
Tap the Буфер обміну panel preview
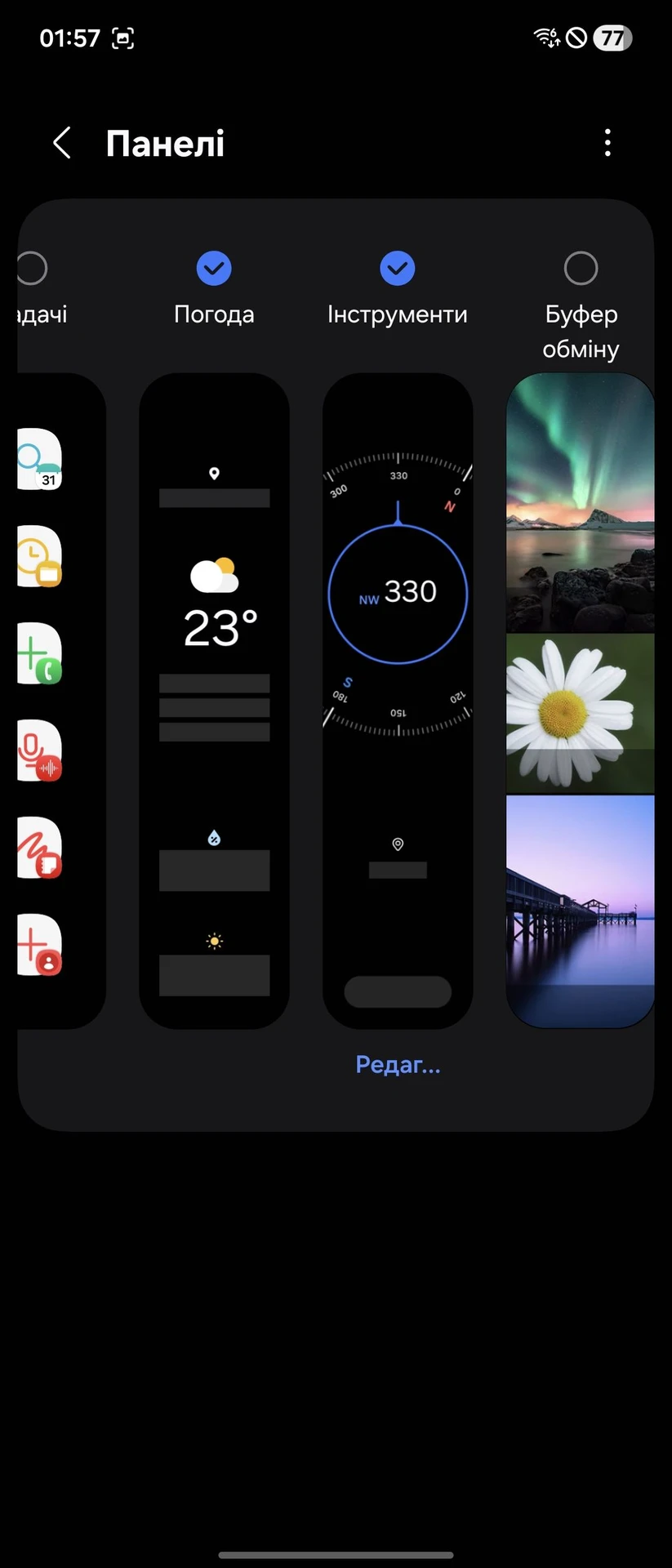coord(581,701)
